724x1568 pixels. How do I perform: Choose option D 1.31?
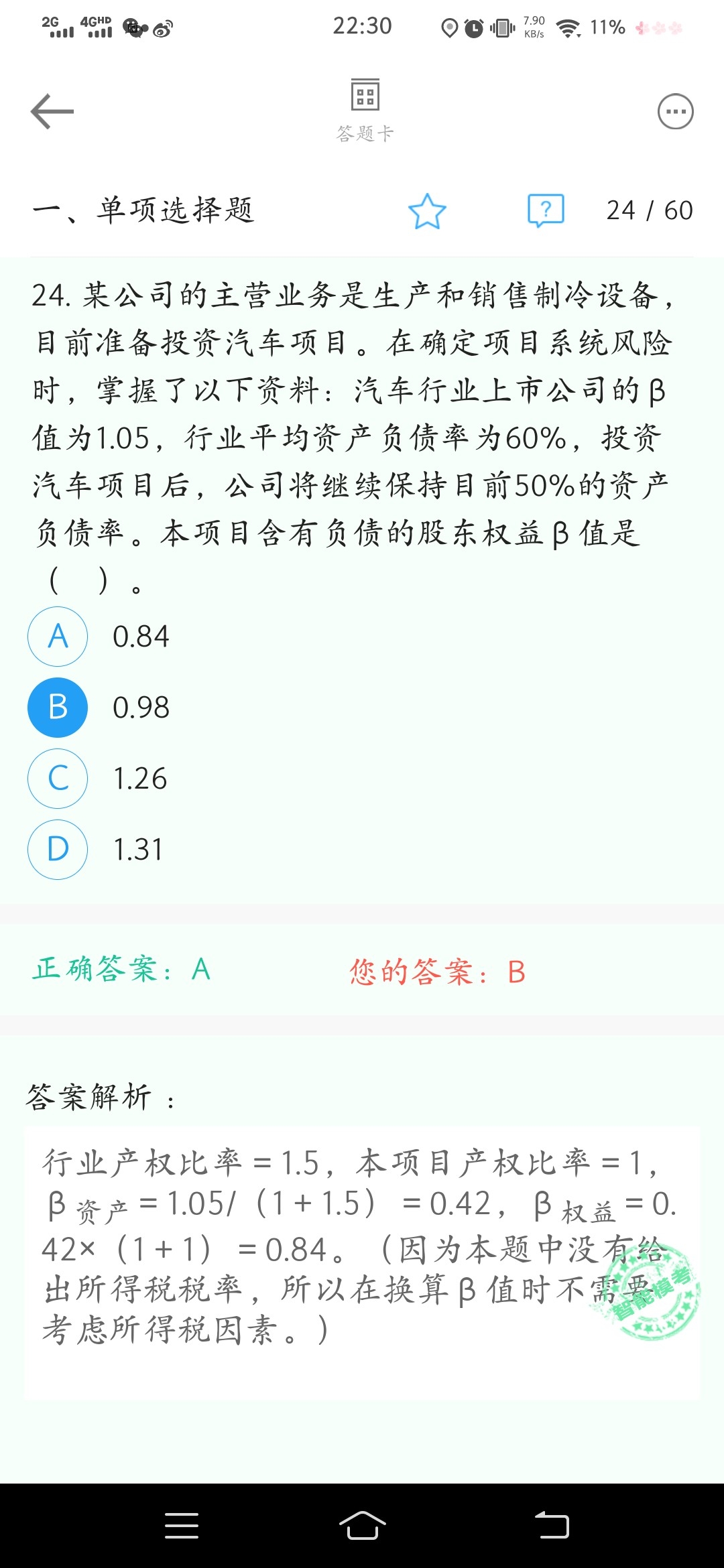58,850
